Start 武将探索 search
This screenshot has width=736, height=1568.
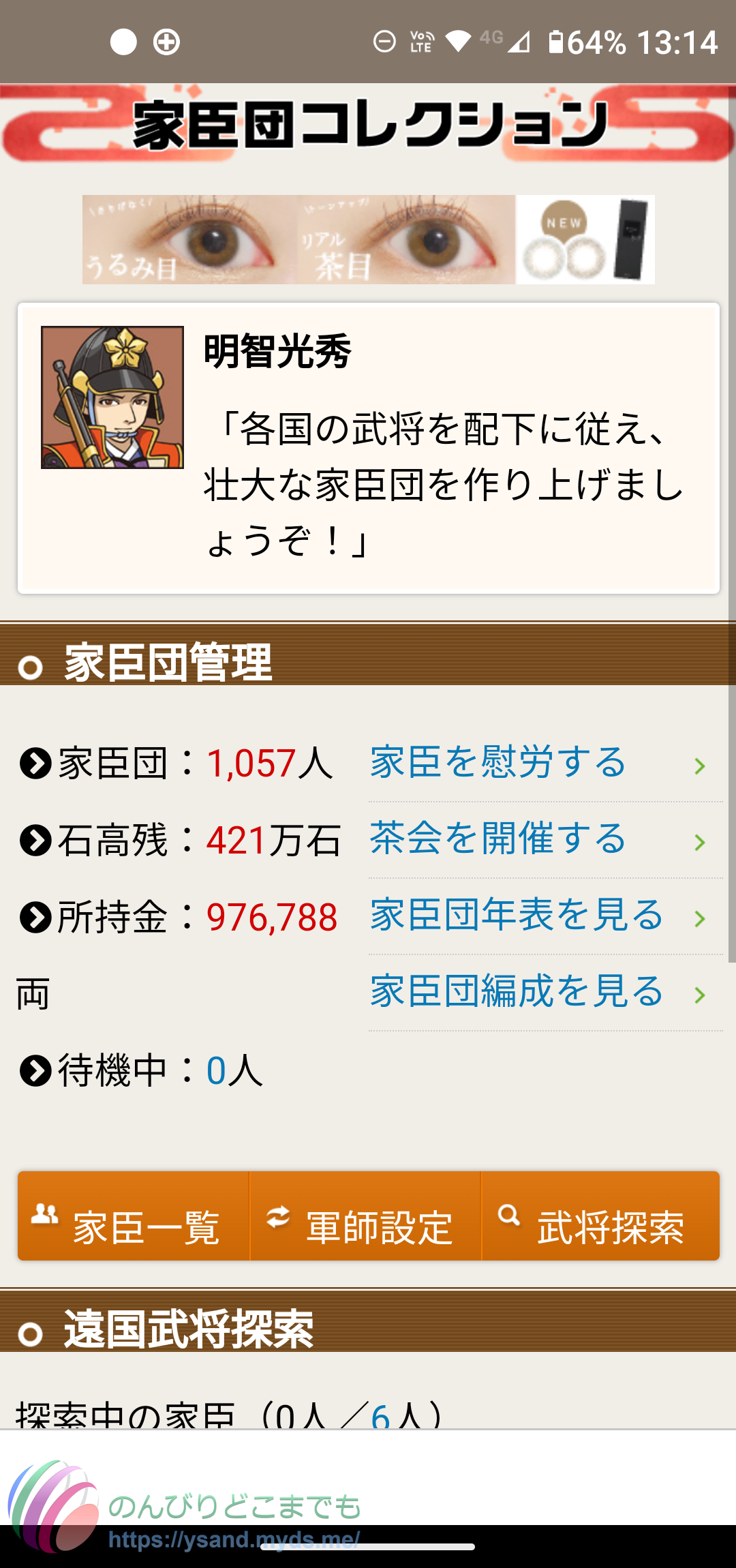click(600, 1216)
